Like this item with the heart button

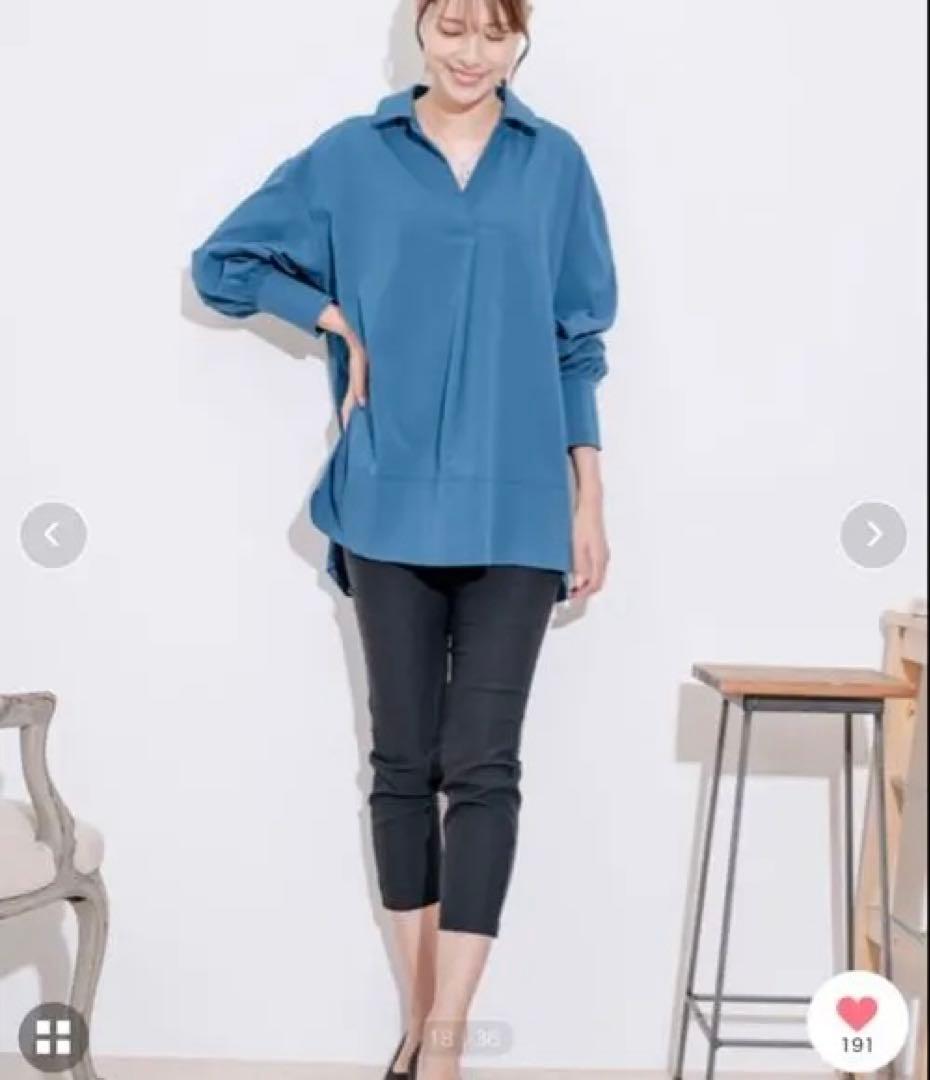857,1020
